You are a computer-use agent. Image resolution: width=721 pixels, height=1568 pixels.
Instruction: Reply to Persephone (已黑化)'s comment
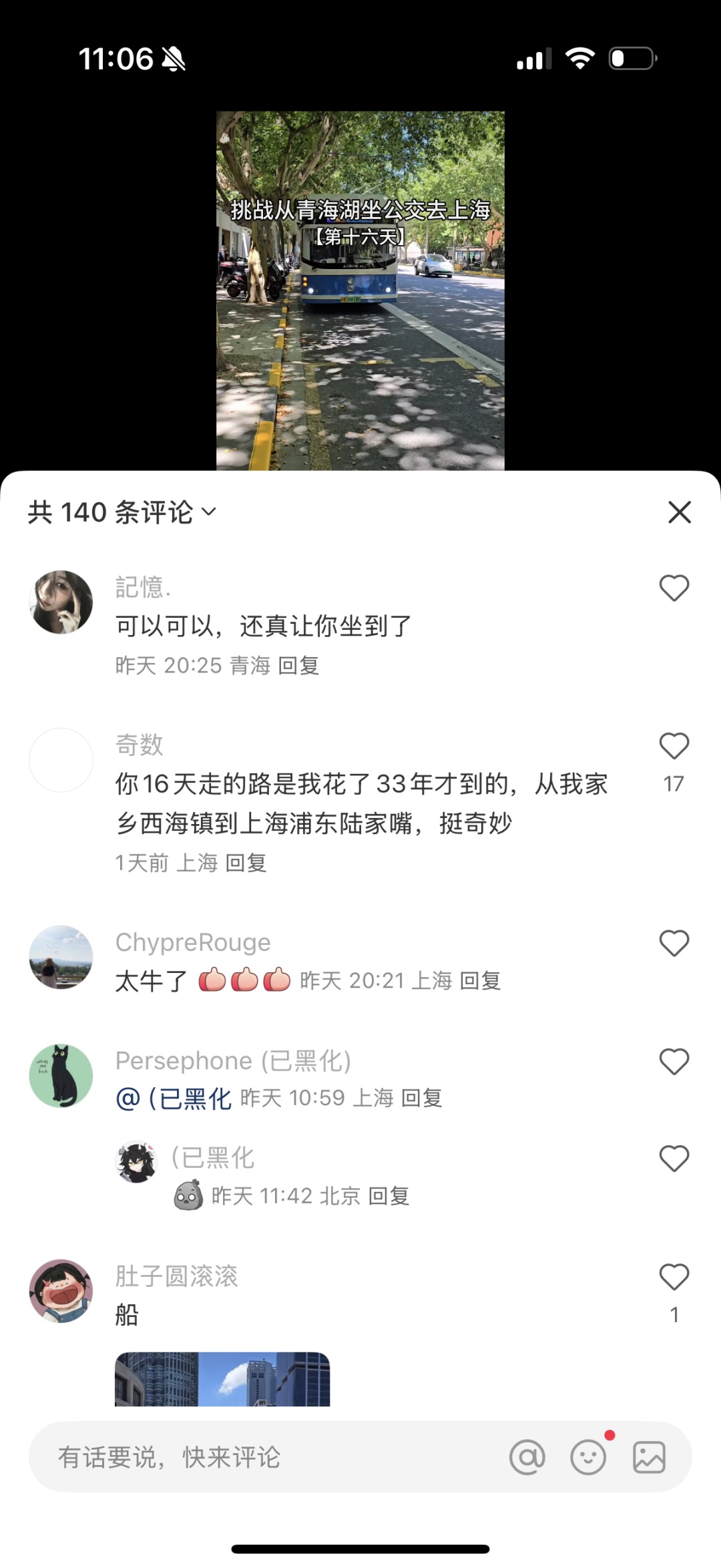tap(422, 1098)
